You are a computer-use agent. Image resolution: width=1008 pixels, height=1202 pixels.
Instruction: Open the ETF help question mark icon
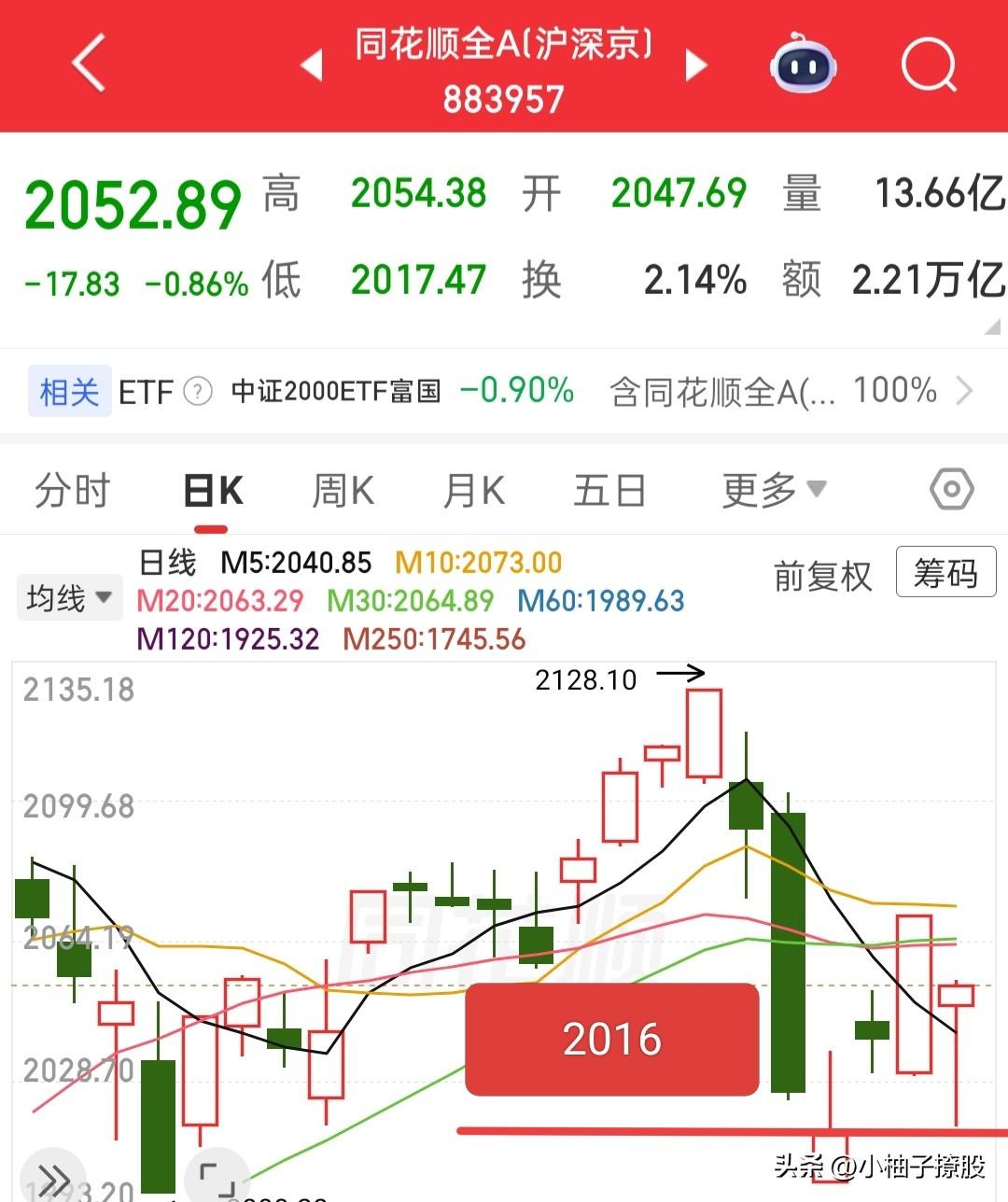tap(196, 391)
